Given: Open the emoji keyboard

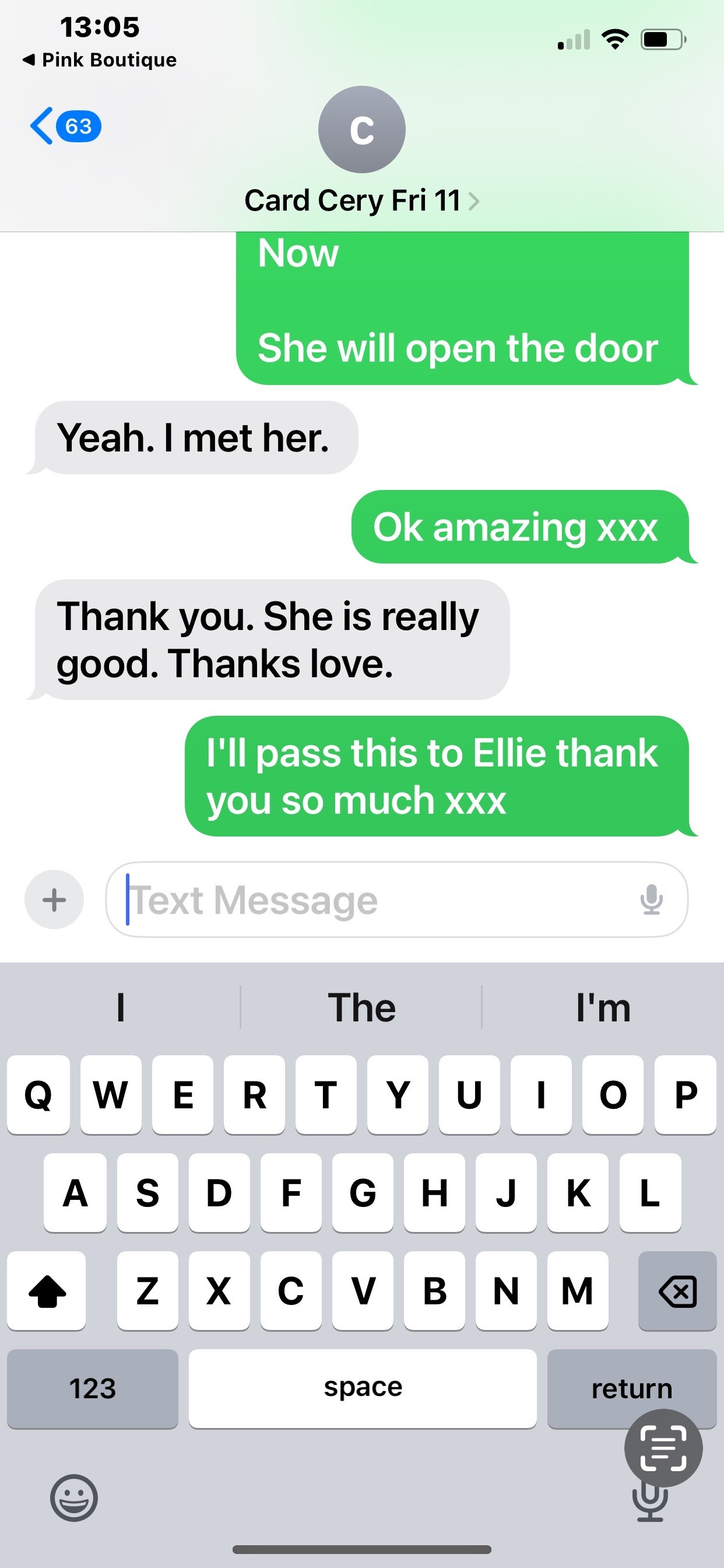Looking at the screenshot, I should click(73, 1498).
